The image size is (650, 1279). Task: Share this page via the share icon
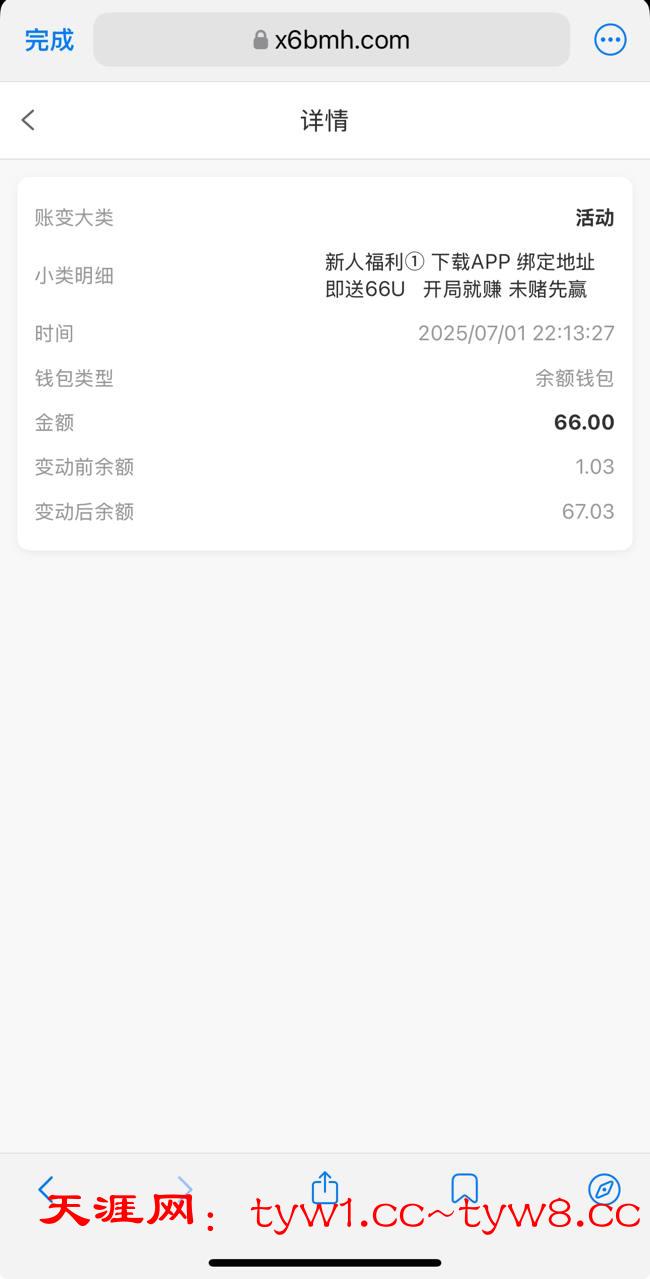325,1187
